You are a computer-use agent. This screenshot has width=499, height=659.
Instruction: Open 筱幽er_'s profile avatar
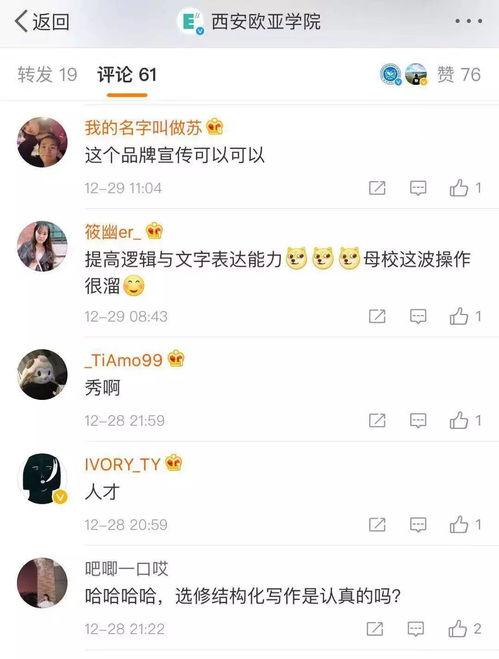[42, 246]
